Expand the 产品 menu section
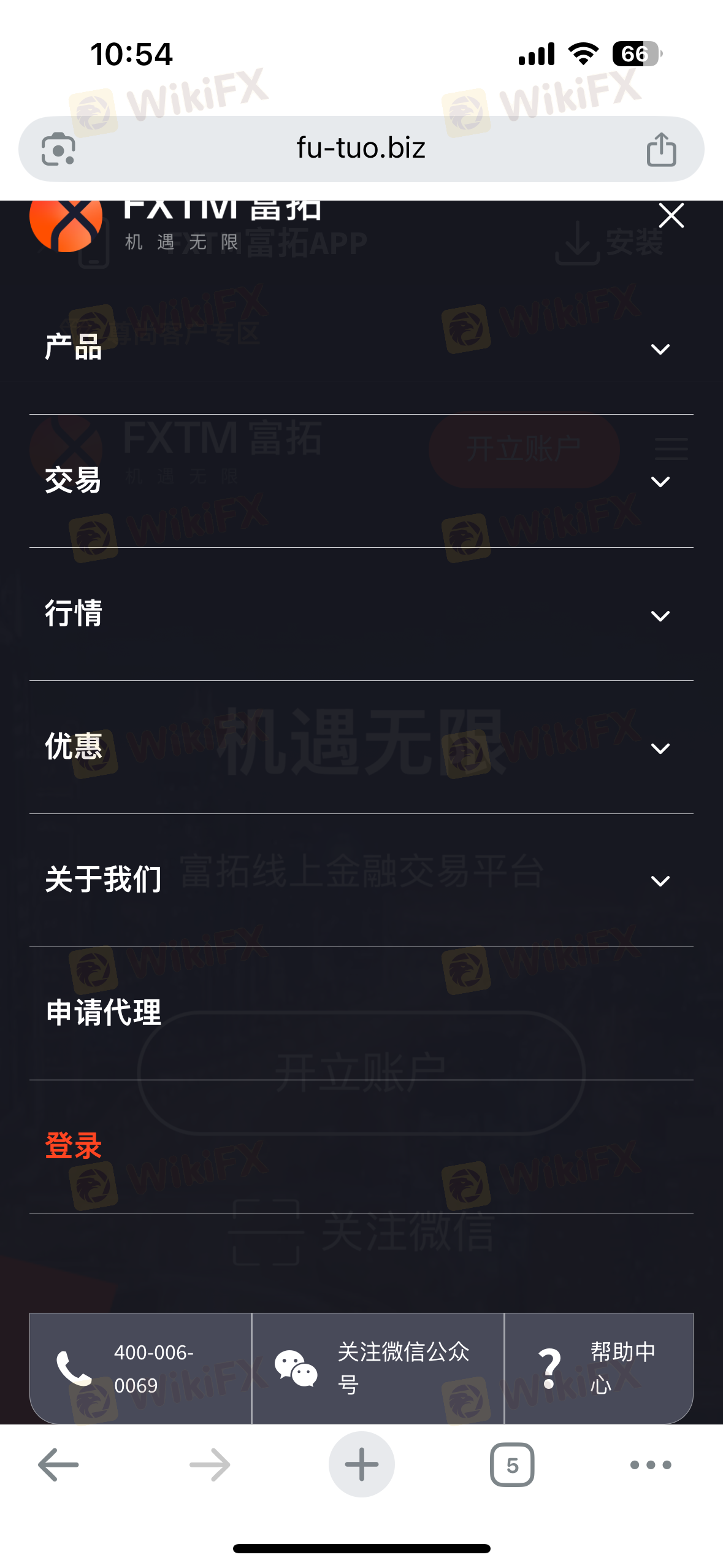Viewport: 723px width, 1568px height. point(361,348)
